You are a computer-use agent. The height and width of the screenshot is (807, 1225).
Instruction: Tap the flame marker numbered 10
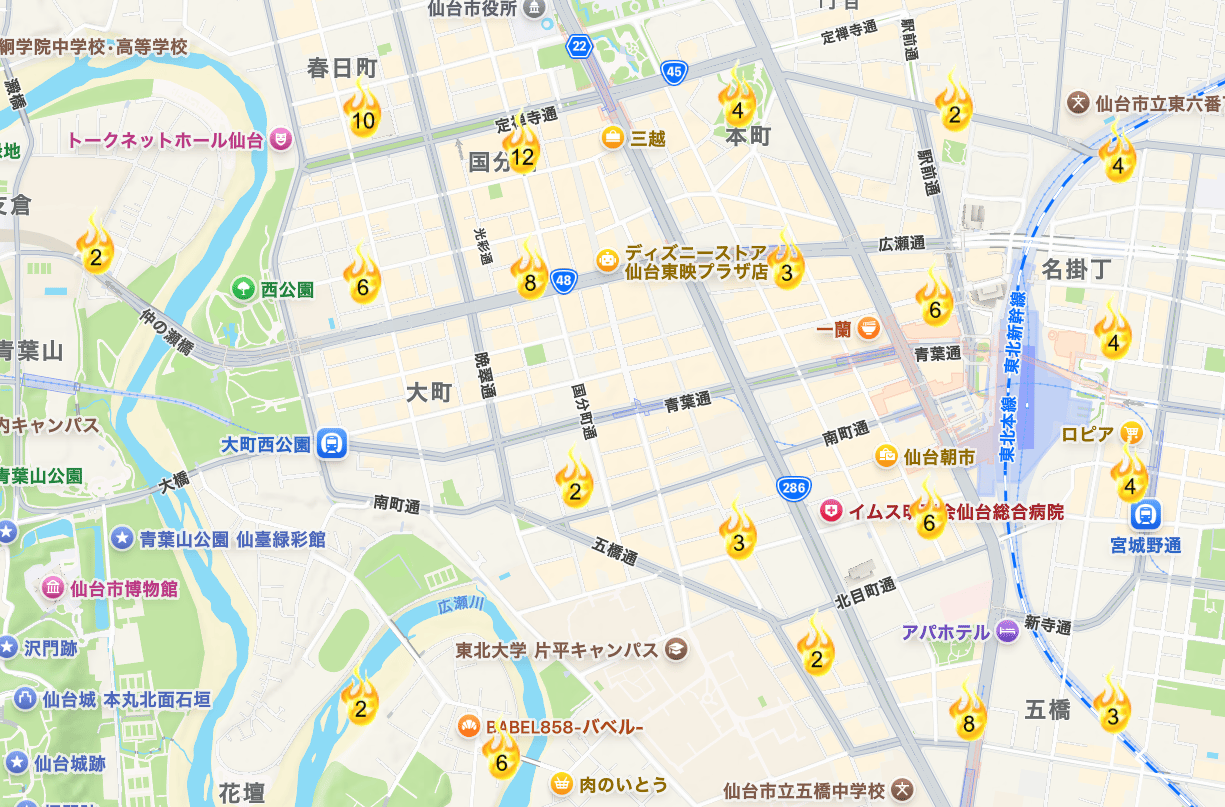coord(362,112)
